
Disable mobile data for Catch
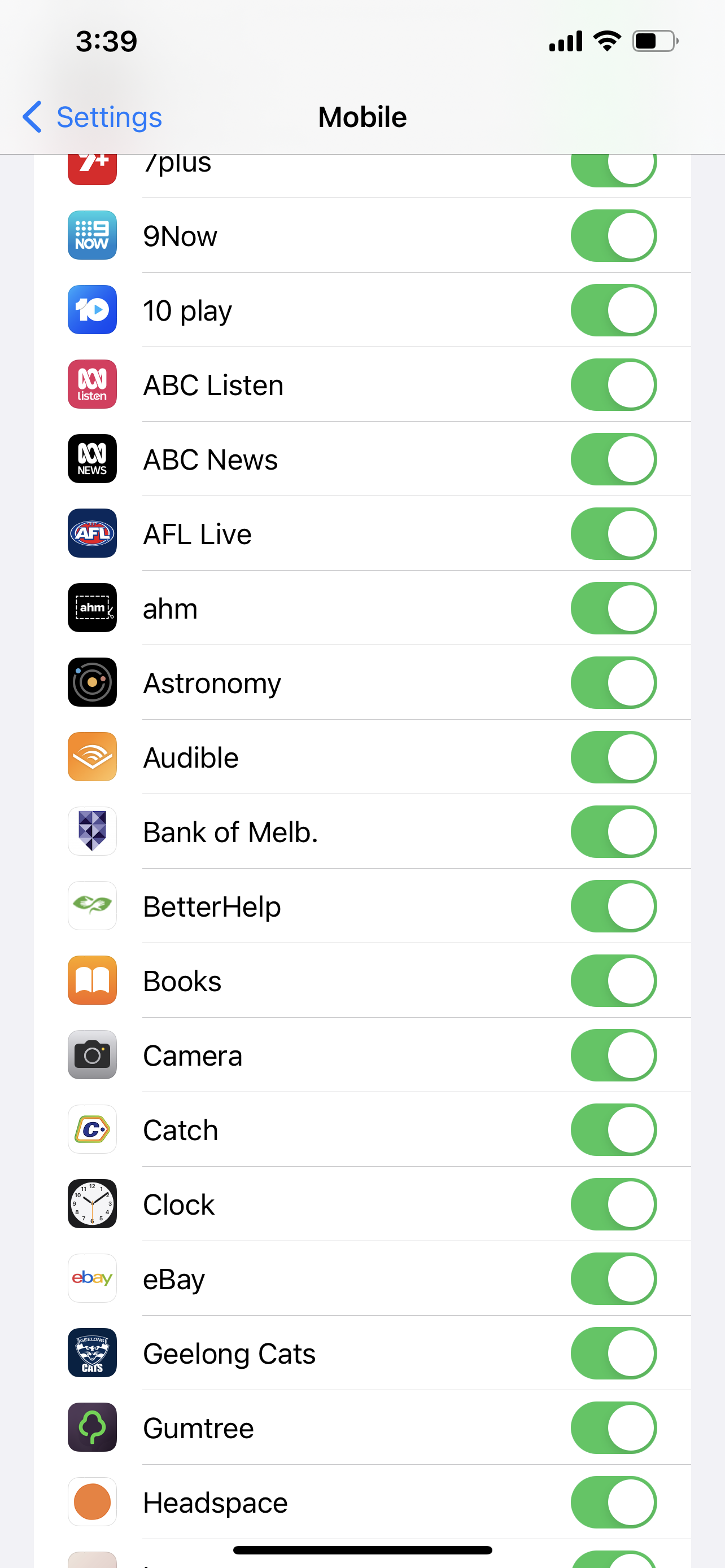(x=613, y=1130)
